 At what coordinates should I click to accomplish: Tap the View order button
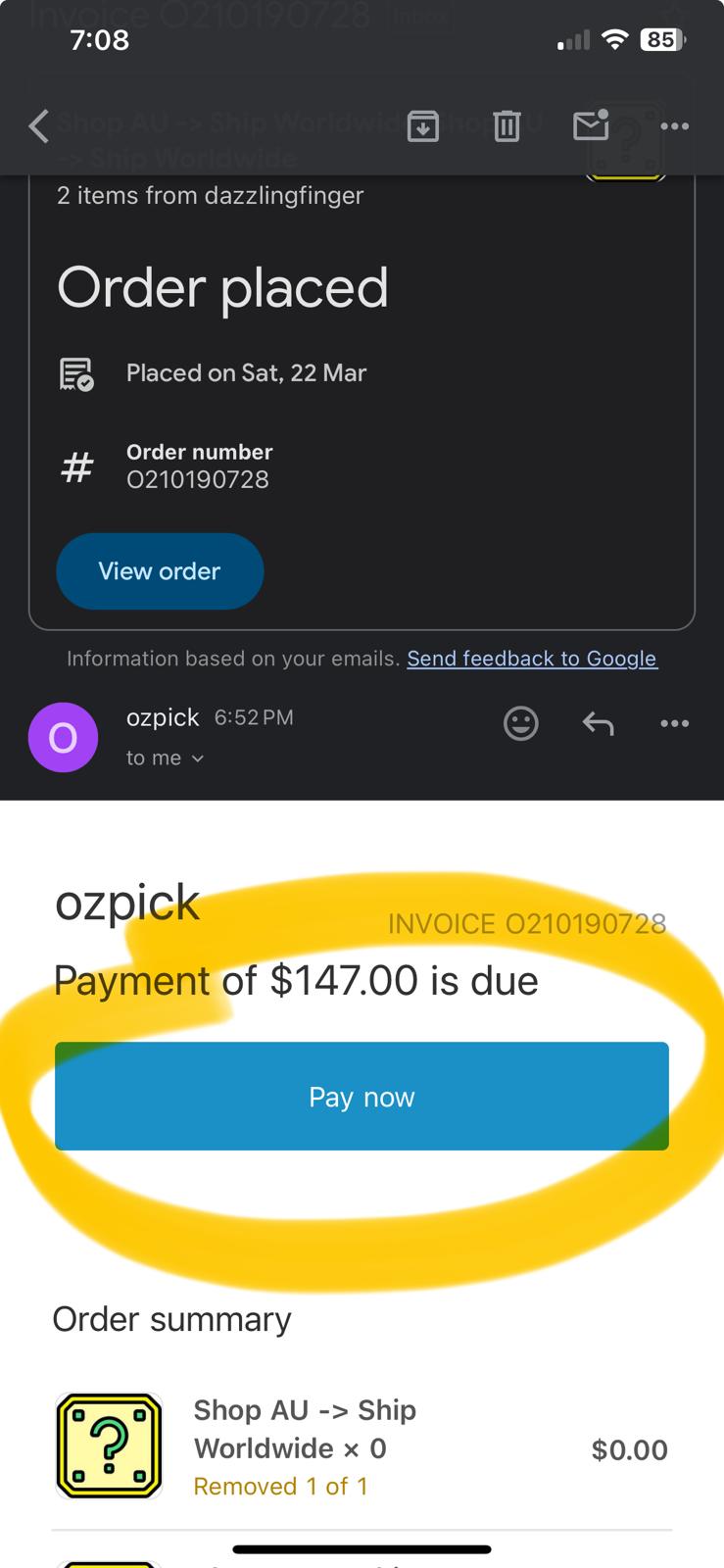(160, 571)
